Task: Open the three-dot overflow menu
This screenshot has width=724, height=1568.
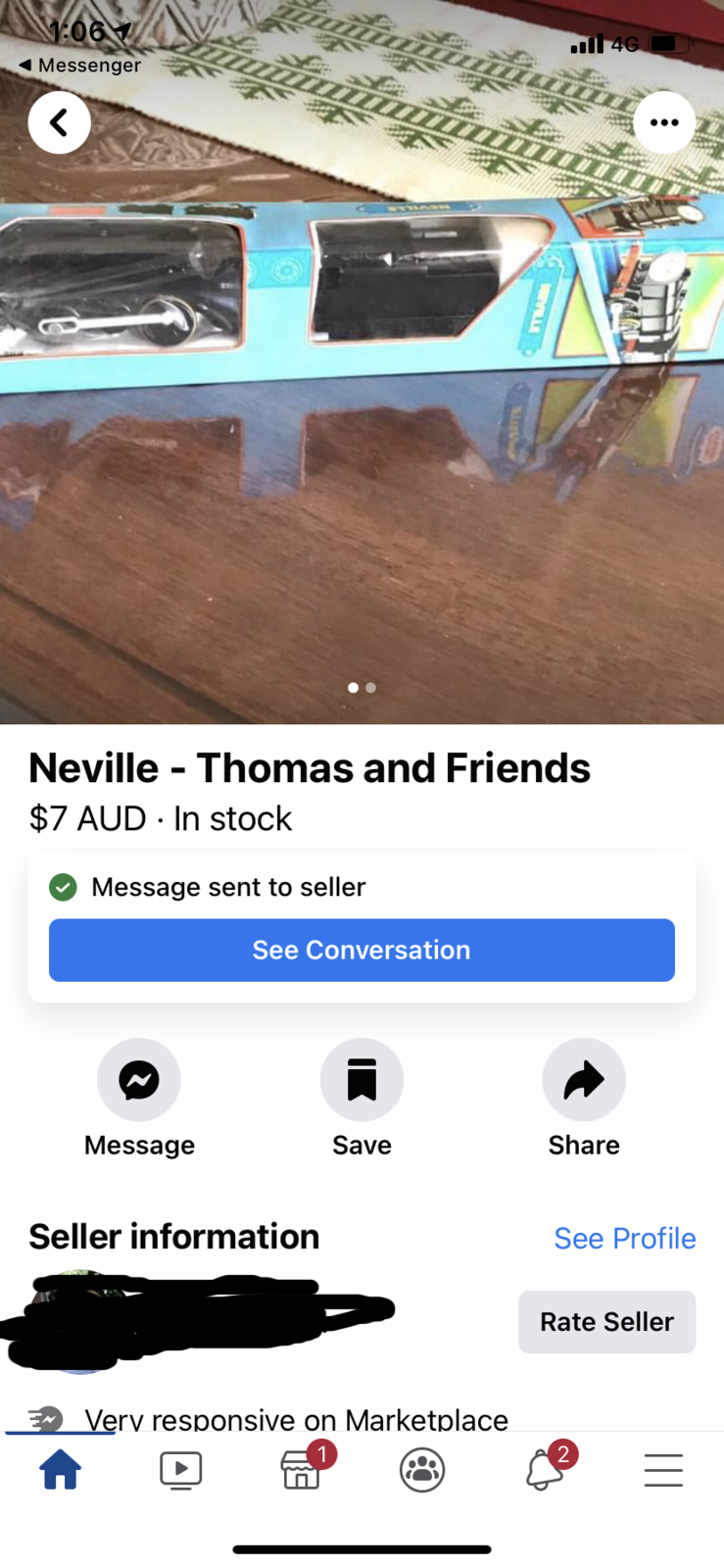Action: [664, 122]
